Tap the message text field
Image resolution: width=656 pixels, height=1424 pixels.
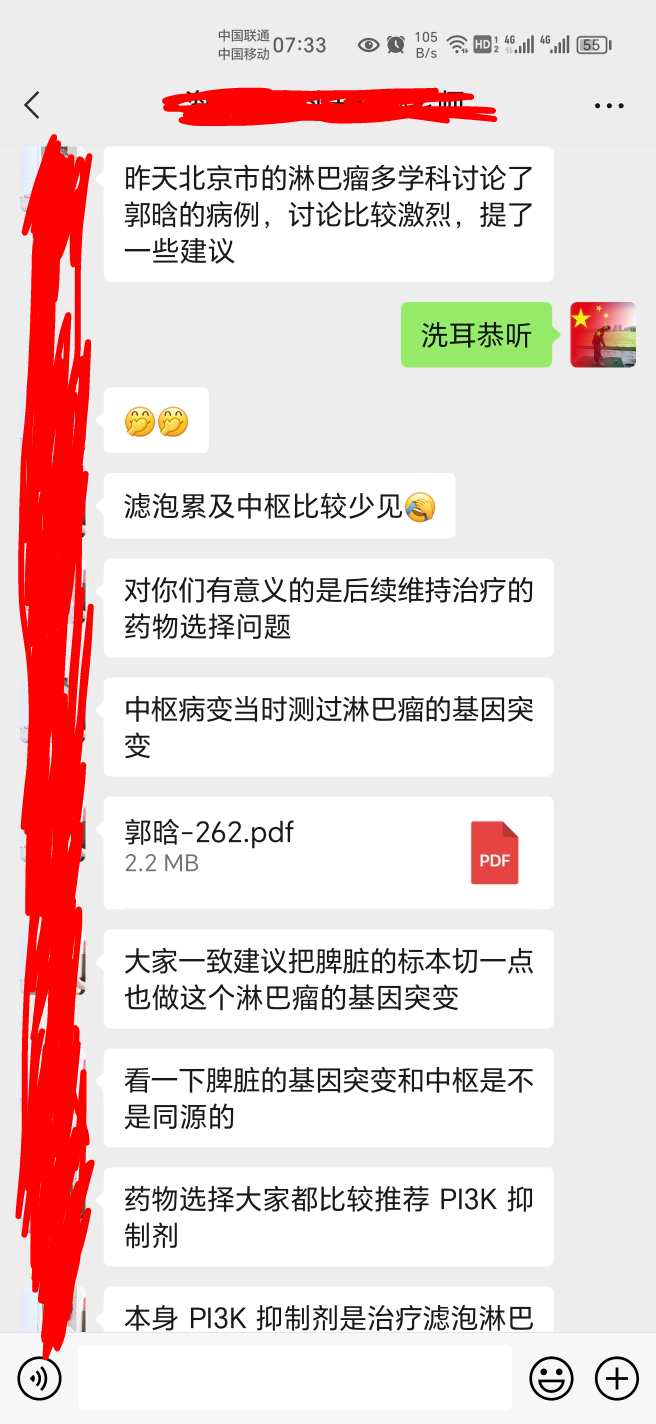click(295, 1378)
